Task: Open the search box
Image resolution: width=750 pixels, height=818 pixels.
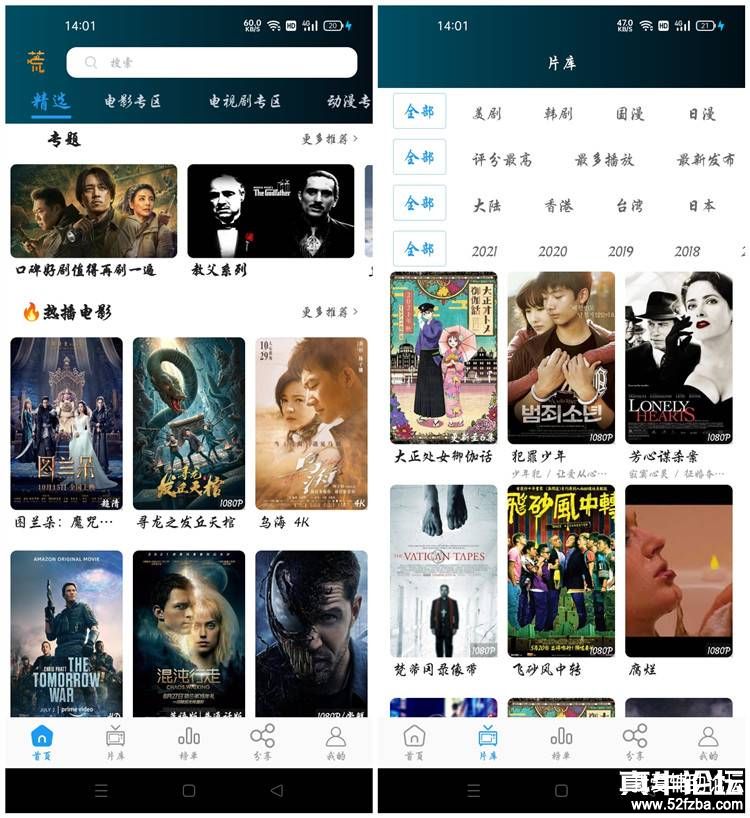Action: (x=211, y=62)
